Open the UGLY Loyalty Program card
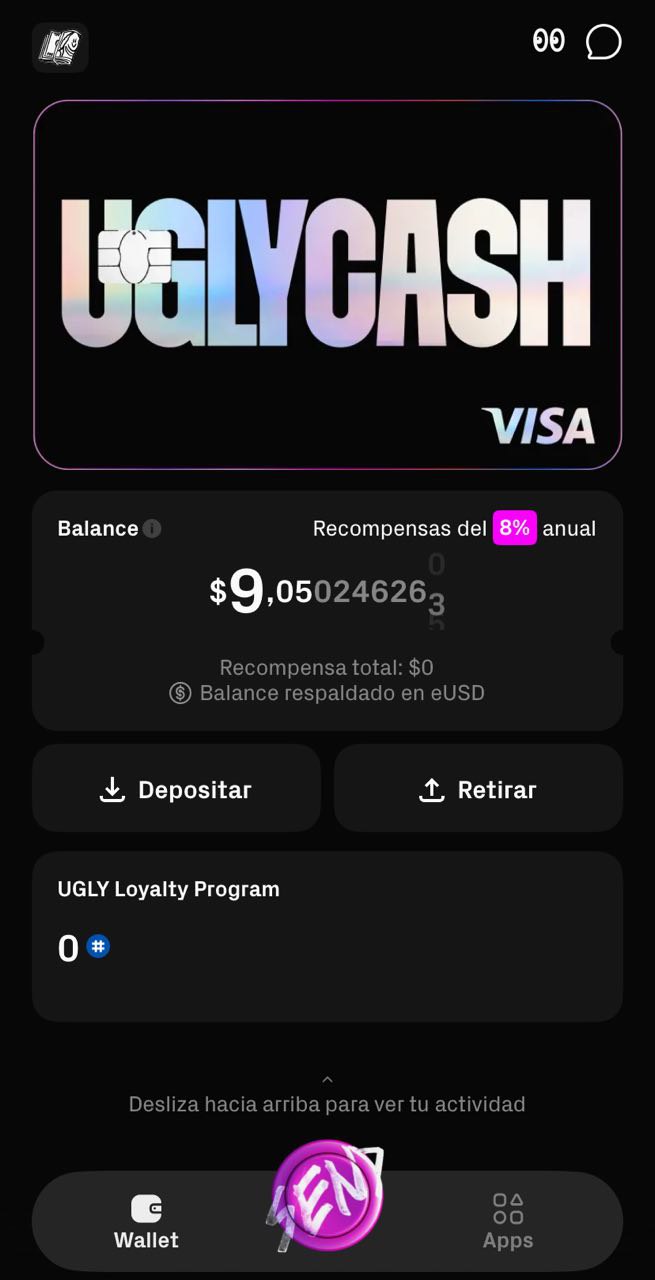This screenshot has height=1280, width=655. (327, 936)
